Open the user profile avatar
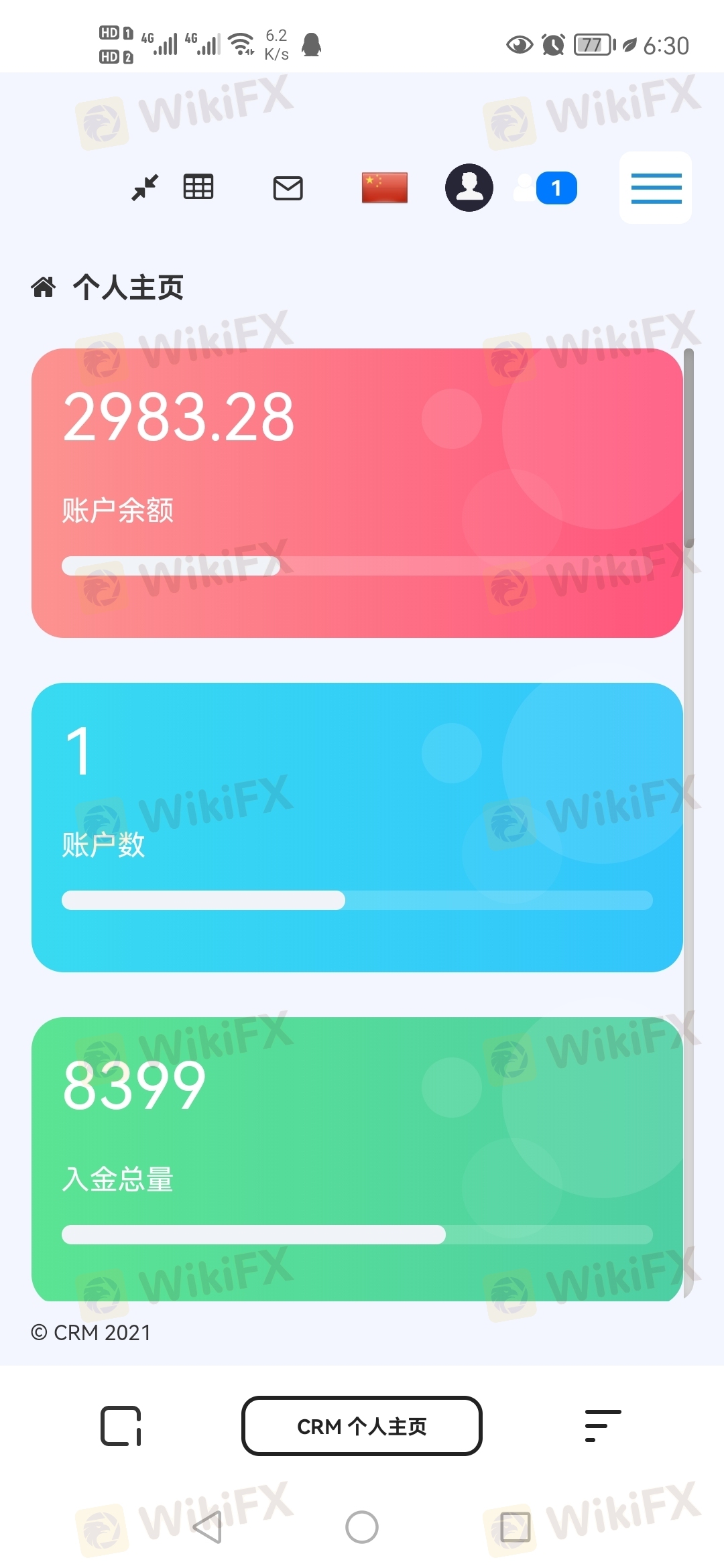This screenshot has width=724, height=1568. pyautogui.click(x=469, y=188)
